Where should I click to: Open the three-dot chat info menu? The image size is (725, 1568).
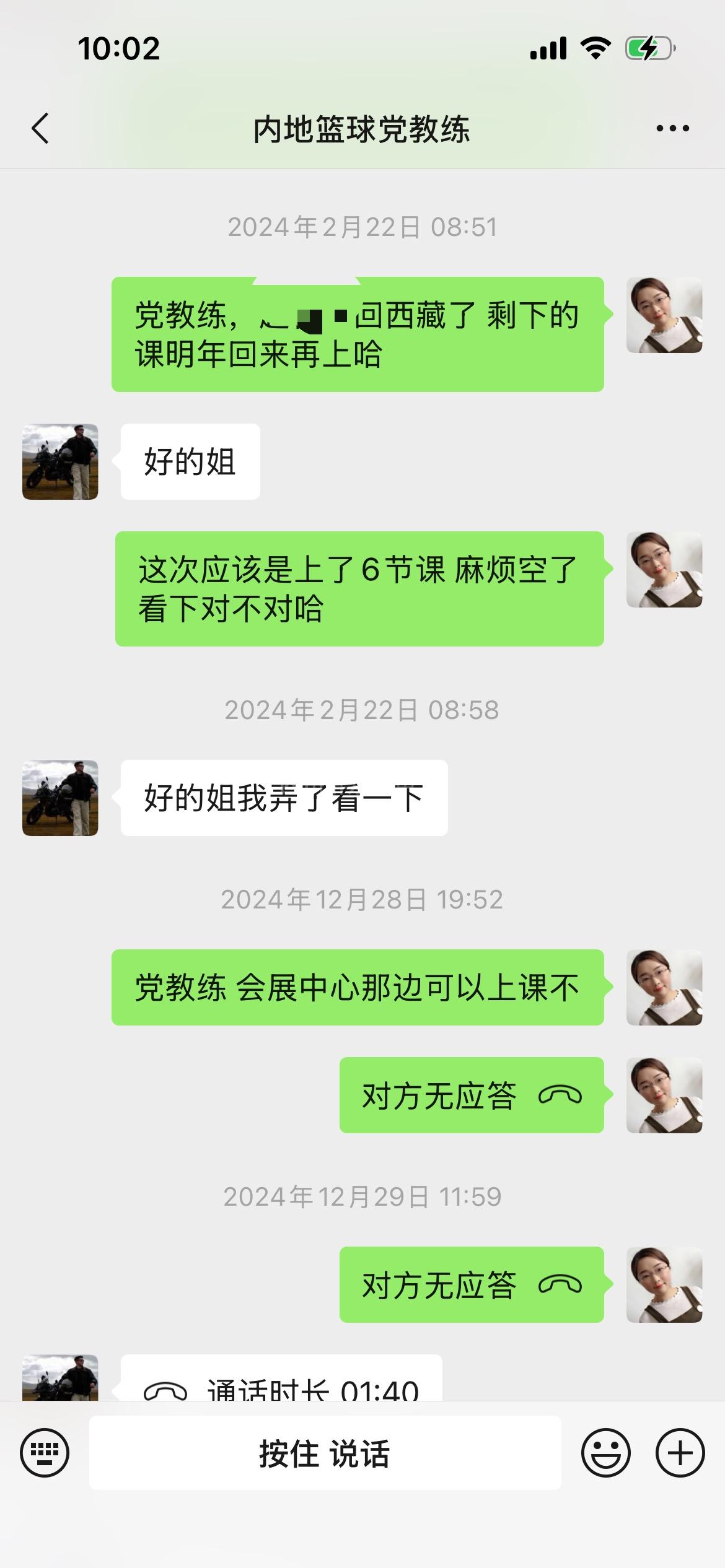[672, 129]
